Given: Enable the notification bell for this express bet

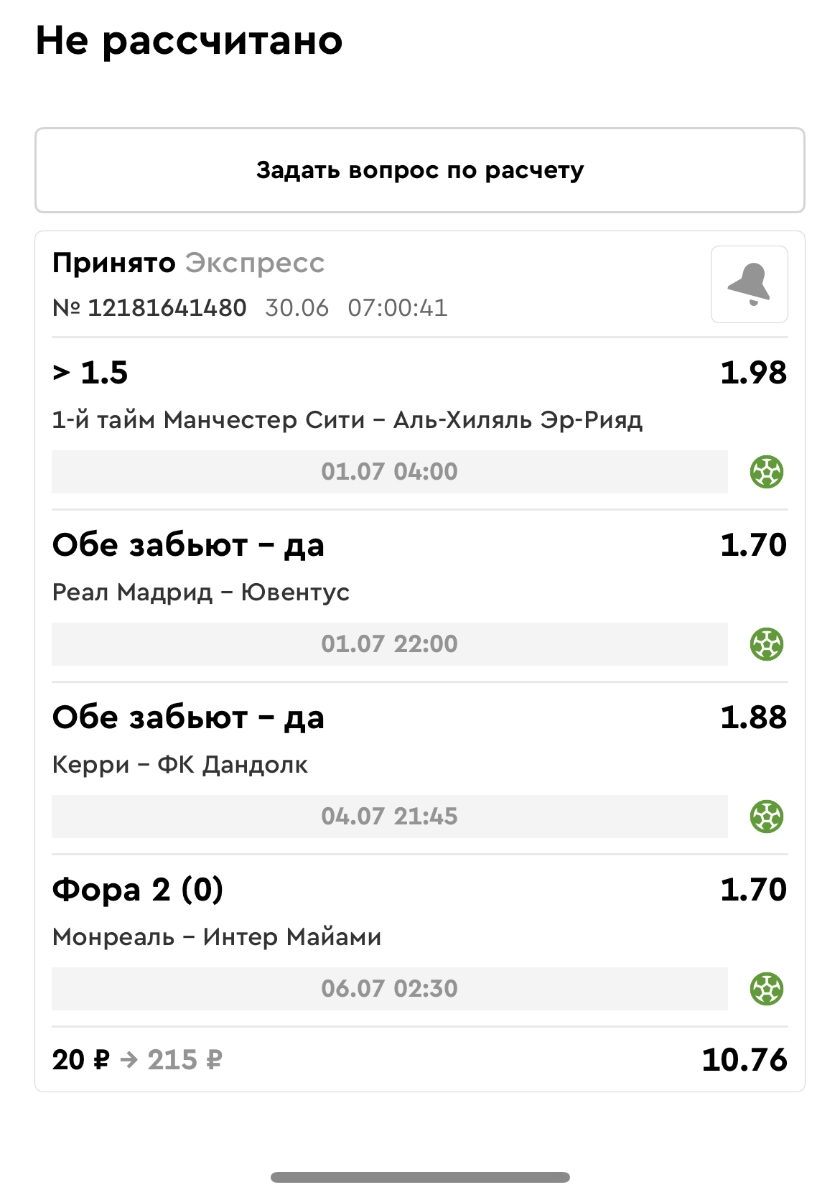Looking at the screenshot, I should [749, 285].
